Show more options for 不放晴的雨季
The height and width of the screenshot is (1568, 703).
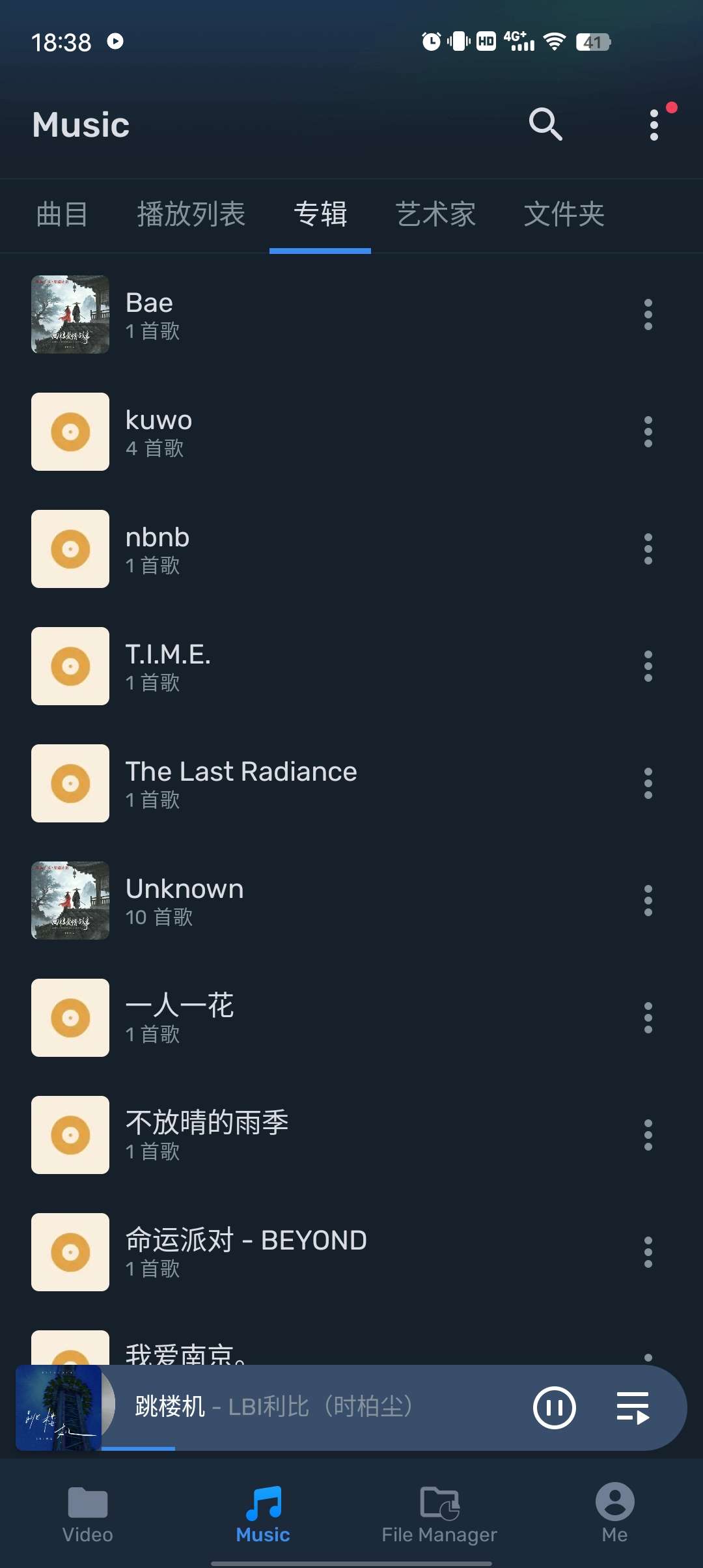pos(648,1135)
